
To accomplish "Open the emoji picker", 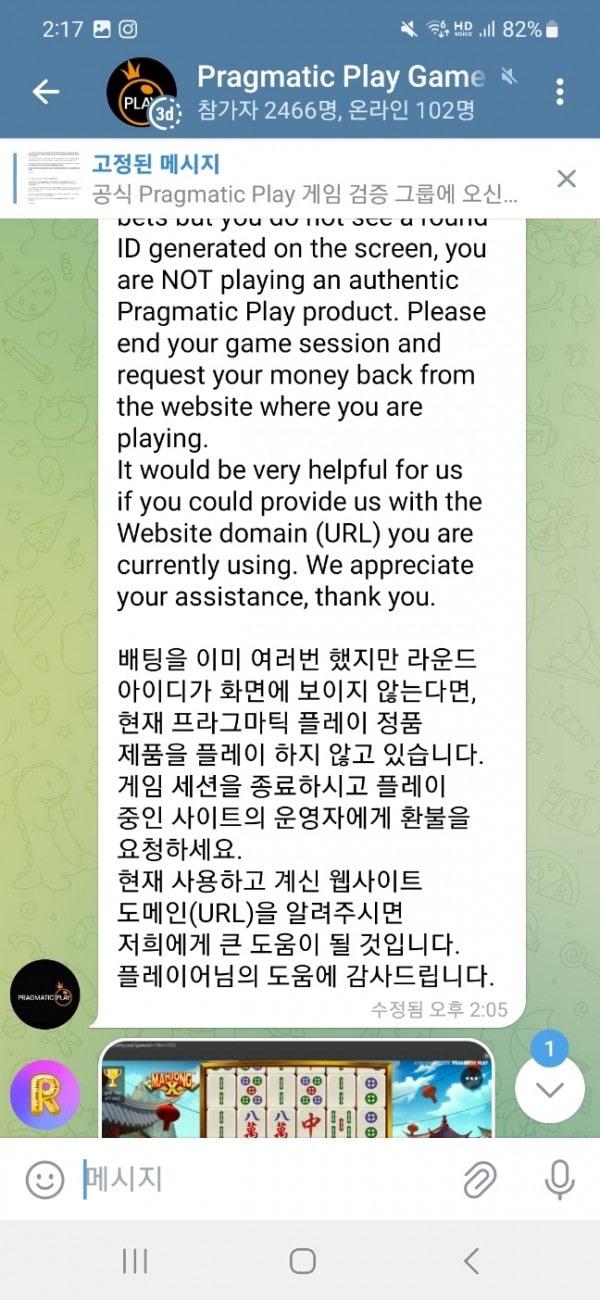I will click(44, 1180).
